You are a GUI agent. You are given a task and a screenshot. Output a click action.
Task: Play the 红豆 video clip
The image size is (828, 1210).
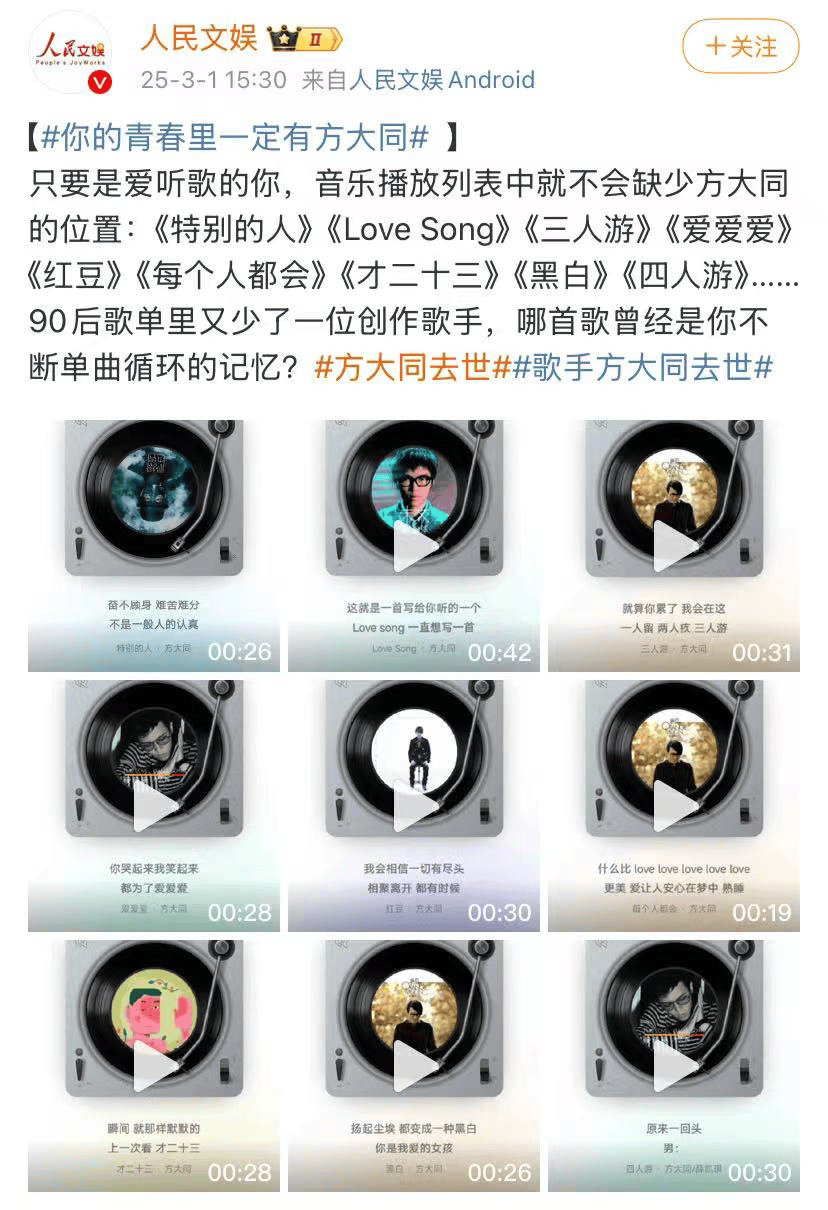(414, 805)
